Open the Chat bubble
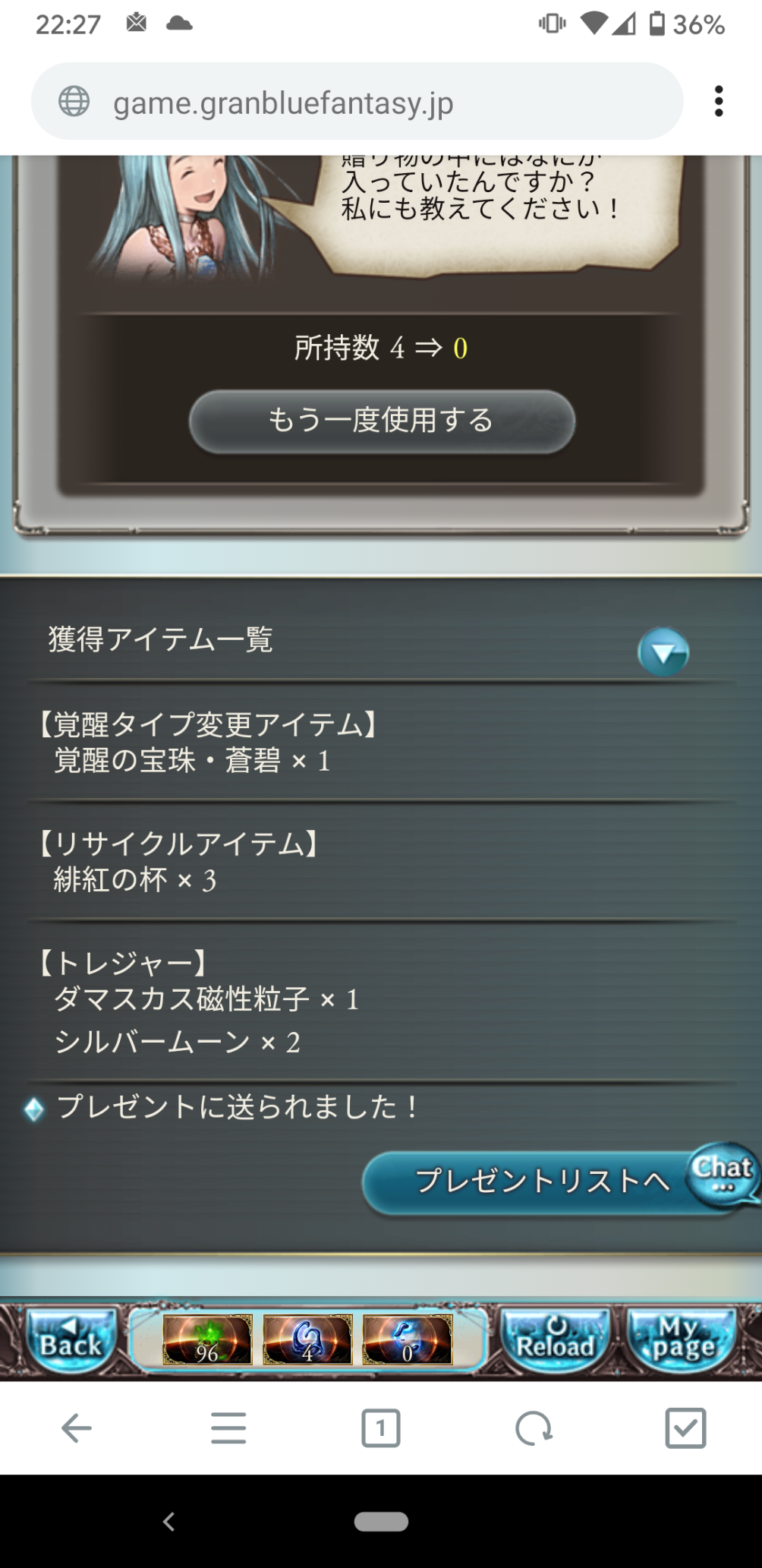 click(723, 1172)
